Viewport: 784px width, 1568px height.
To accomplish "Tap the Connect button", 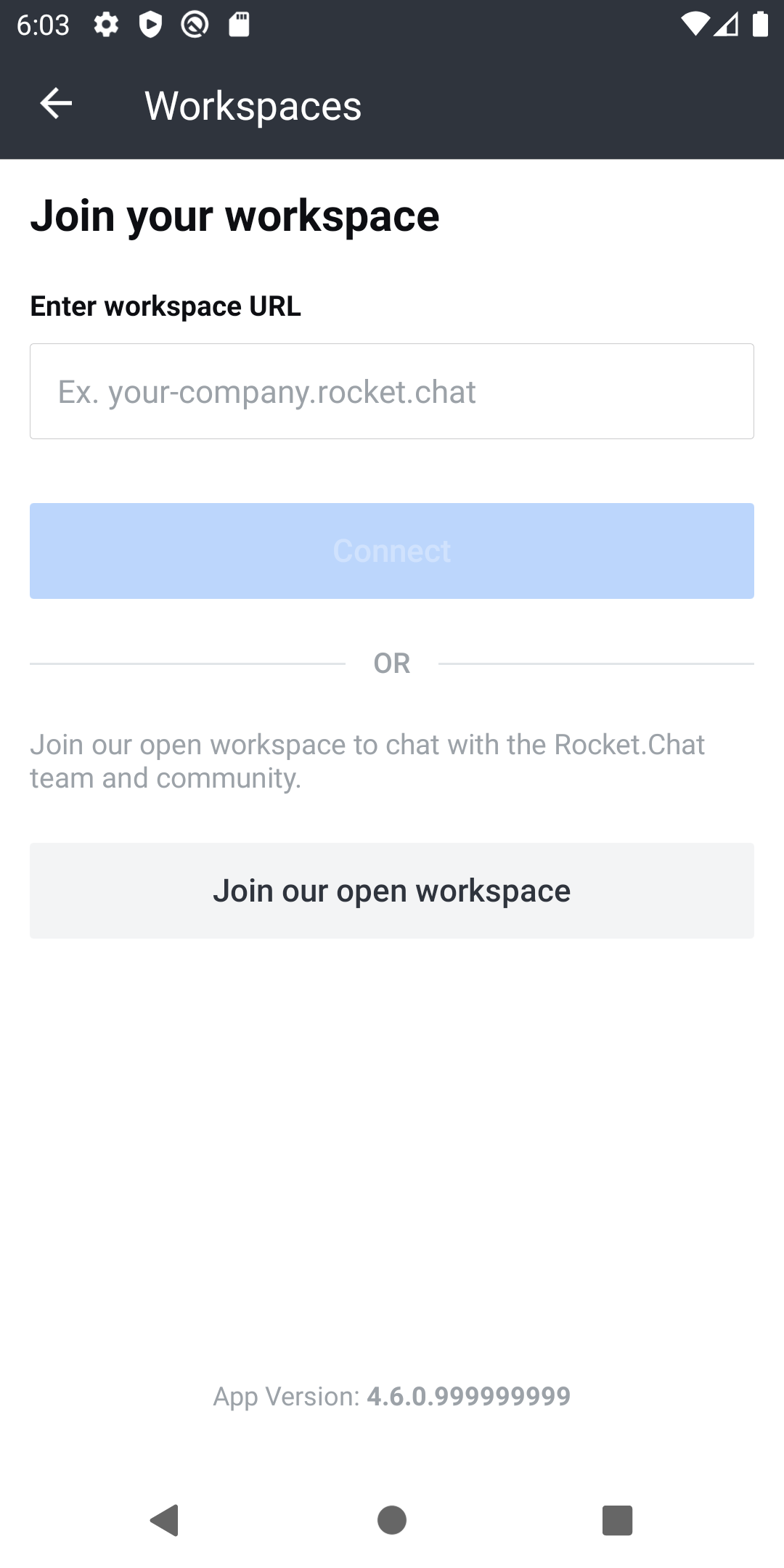I will click(x=392, y=551).
